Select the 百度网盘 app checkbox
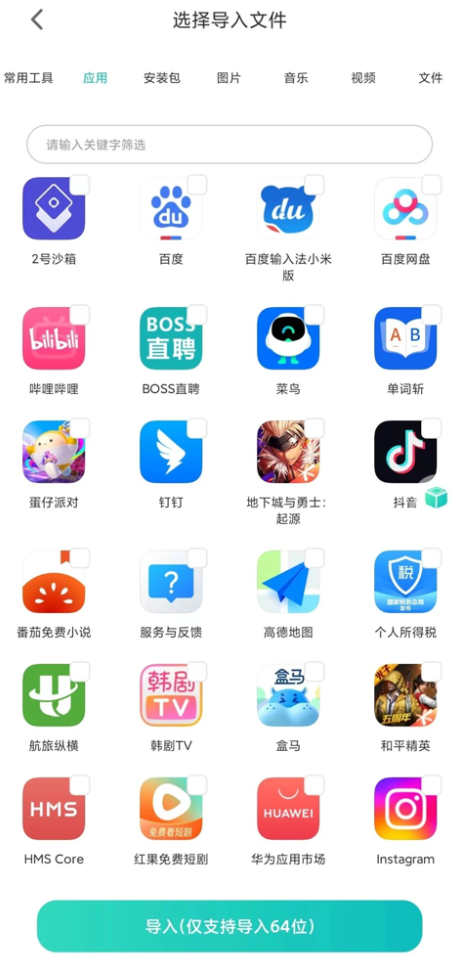The height and width of the screenshot is (969, 461). click(431, 185)
